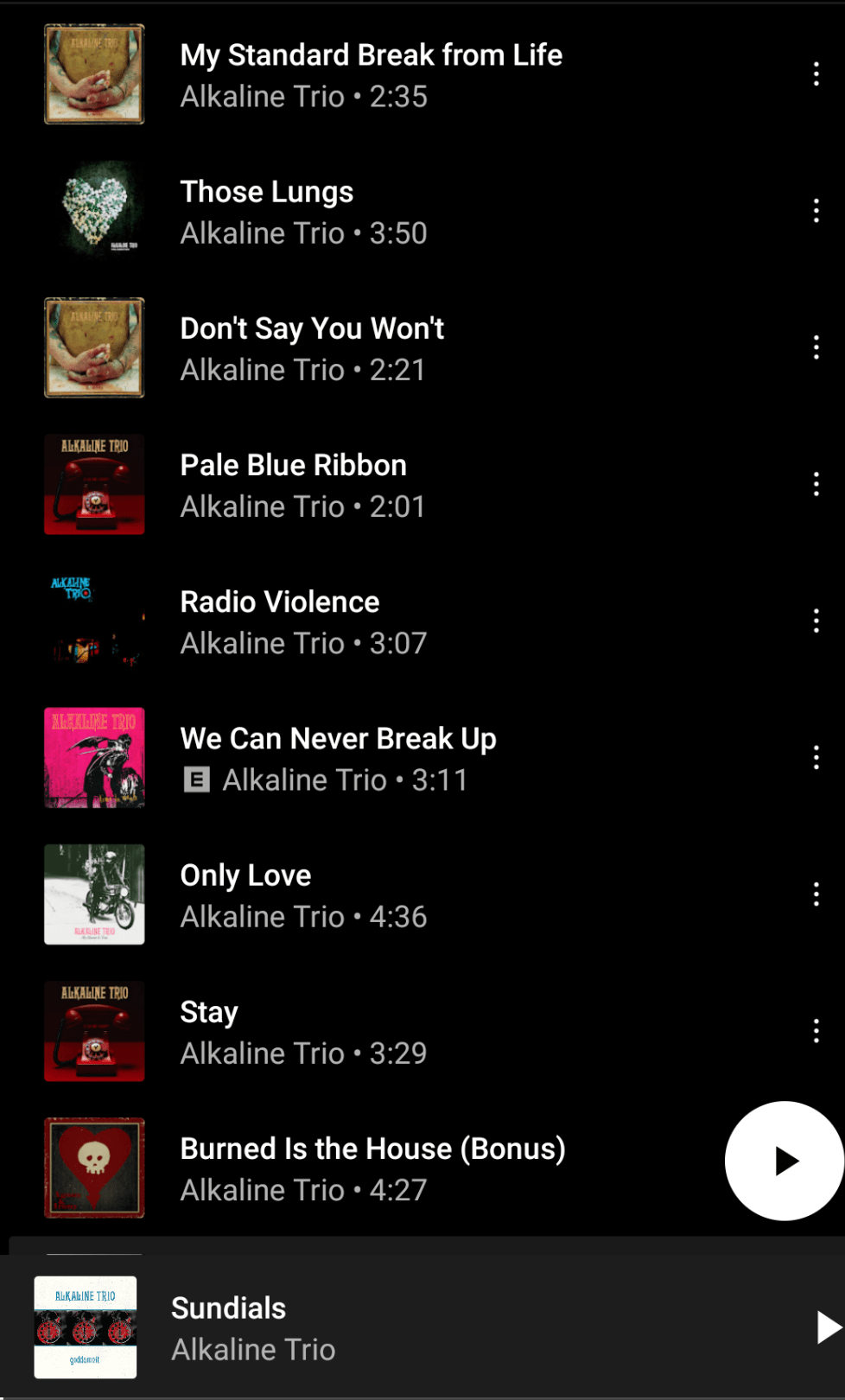Open the three-dot menu for Those Lungs
The image size is (845, 1400).
pos(816,210)
